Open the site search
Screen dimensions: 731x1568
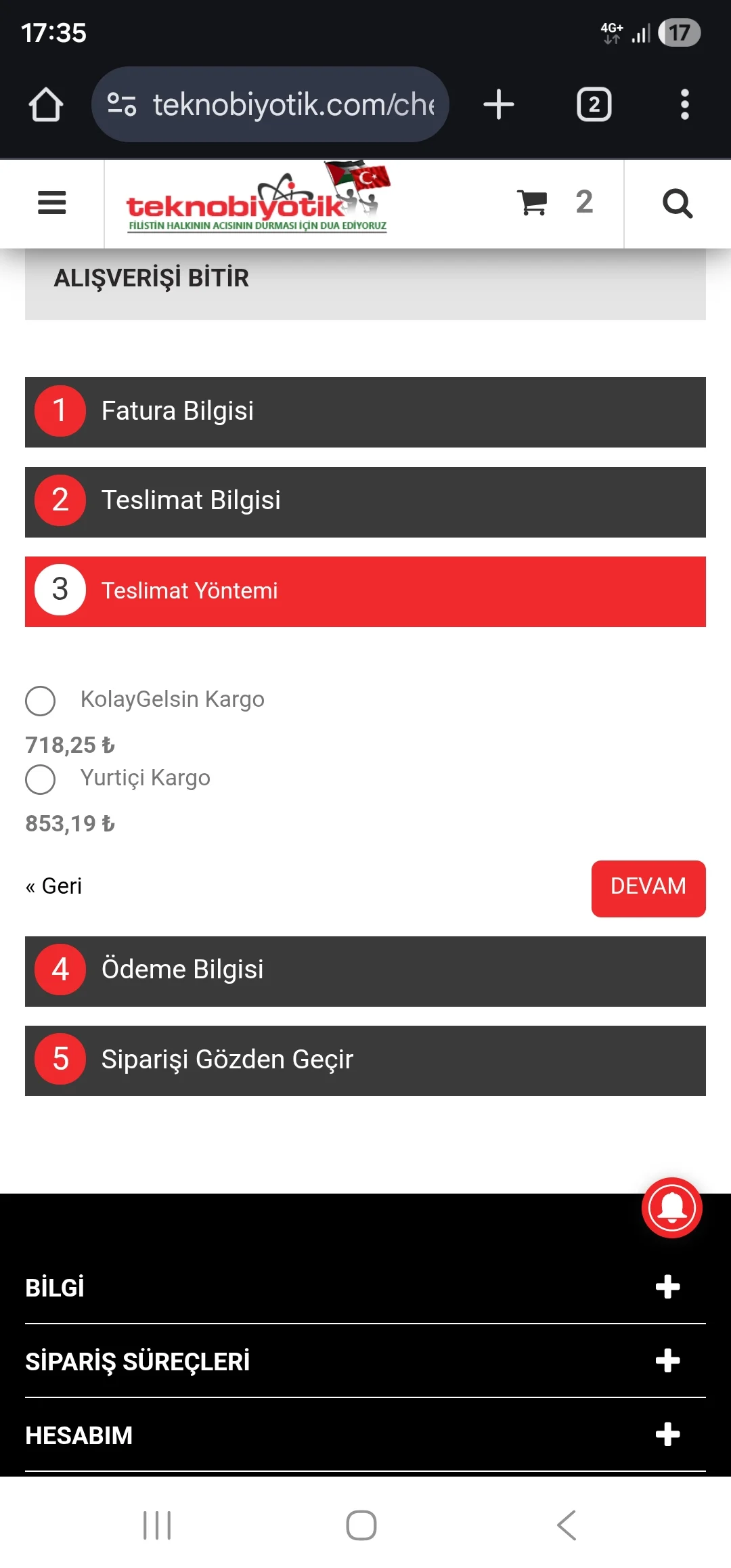point(677,203)
